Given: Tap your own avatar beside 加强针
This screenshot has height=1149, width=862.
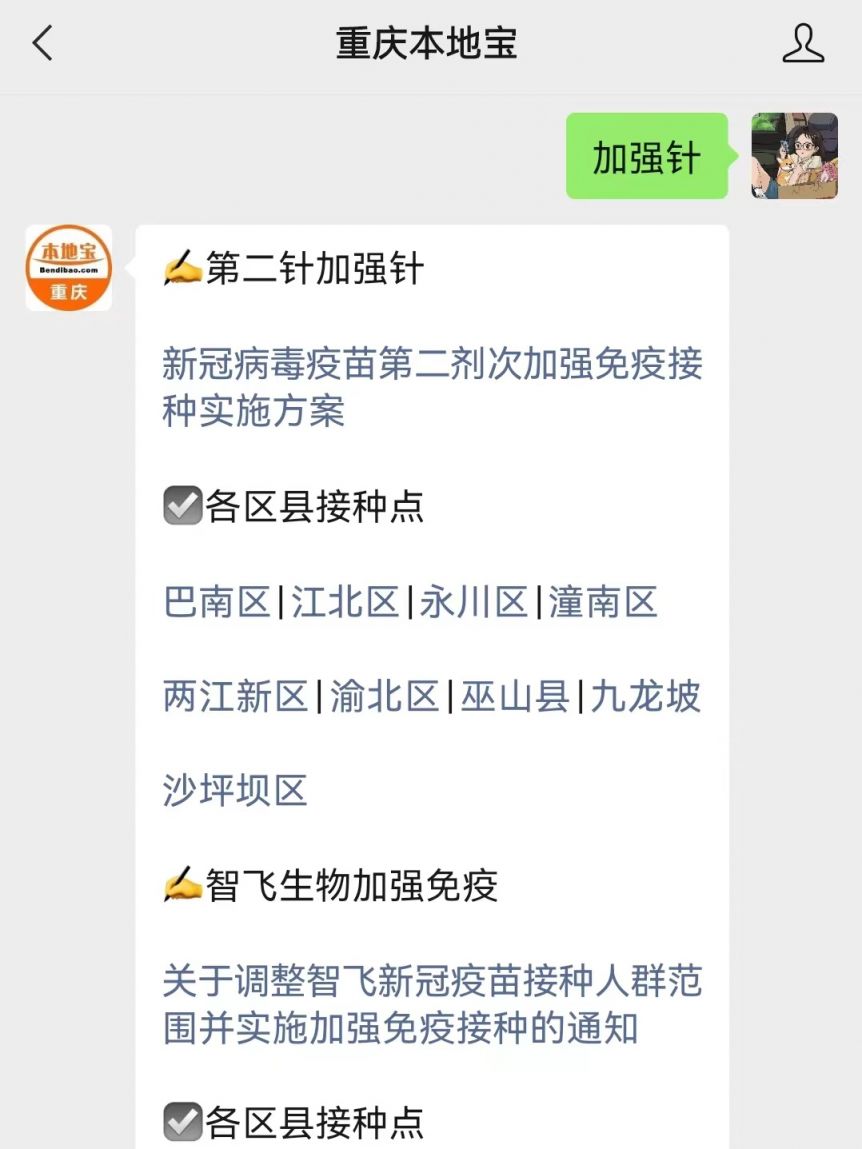Looking at the screenshot, I should click(794, 156).
